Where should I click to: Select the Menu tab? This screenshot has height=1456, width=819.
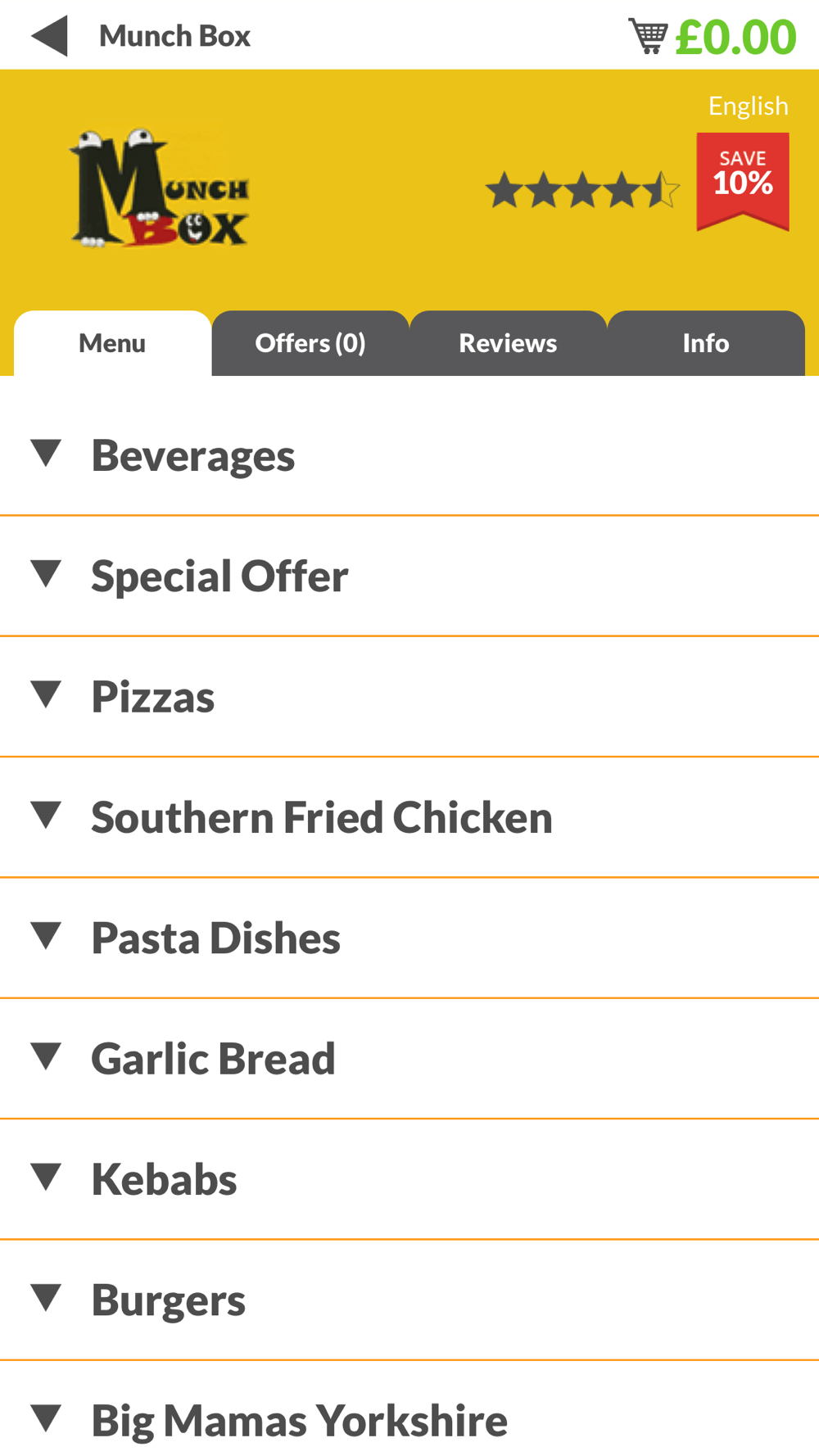coord(112,343)
